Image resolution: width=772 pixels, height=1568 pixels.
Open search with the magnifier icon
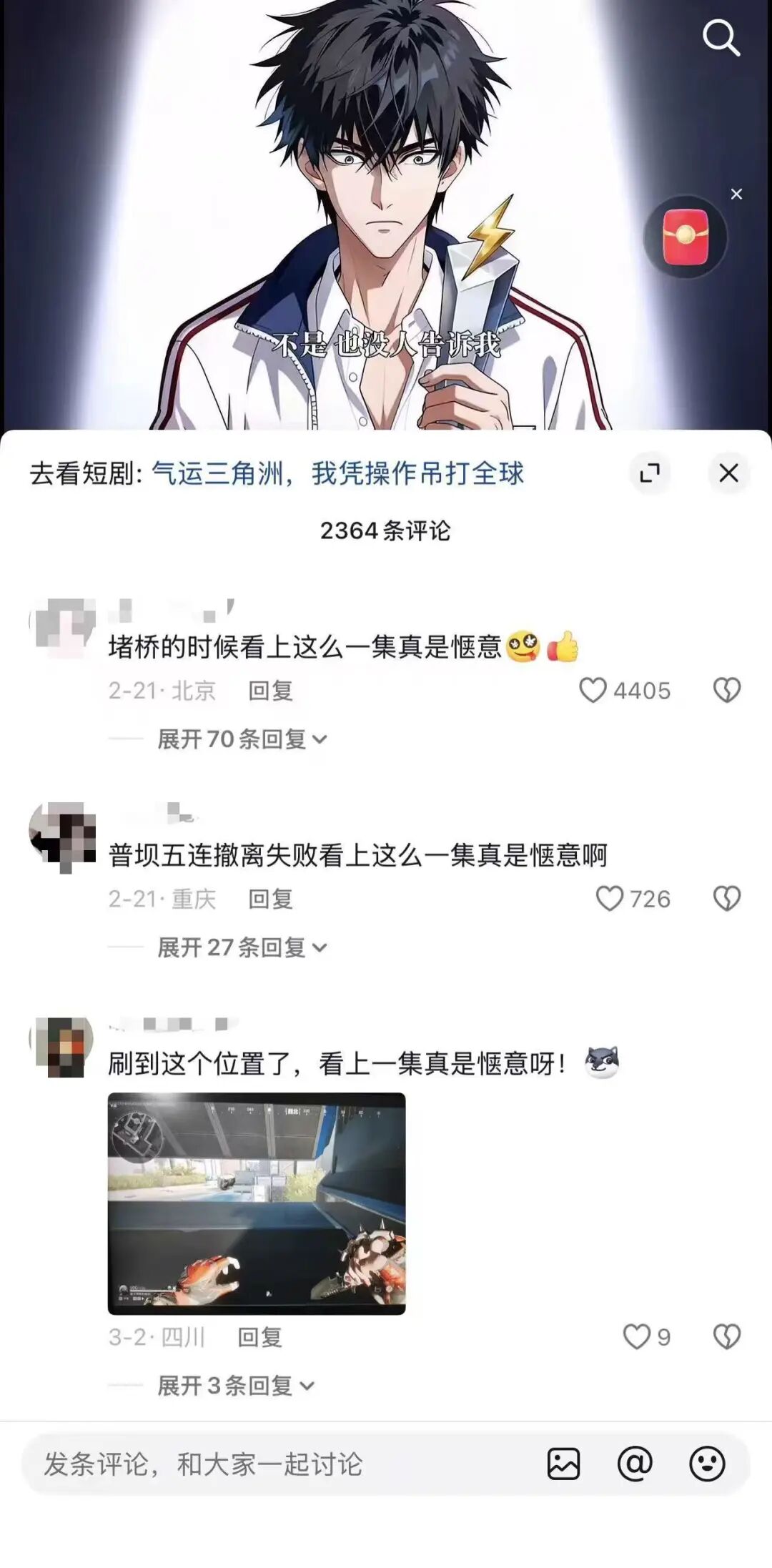click(x=721, y=39)
